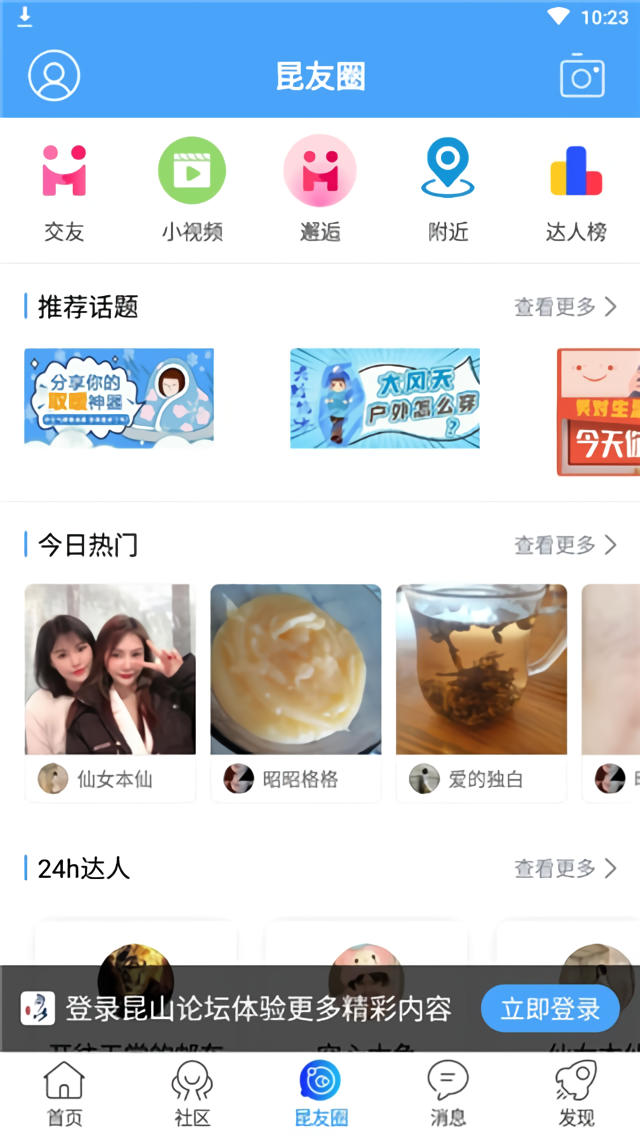Screen dimensions: 640x1136
Task: Open the profile avatar icon
Action: click(x=54, y=75)
